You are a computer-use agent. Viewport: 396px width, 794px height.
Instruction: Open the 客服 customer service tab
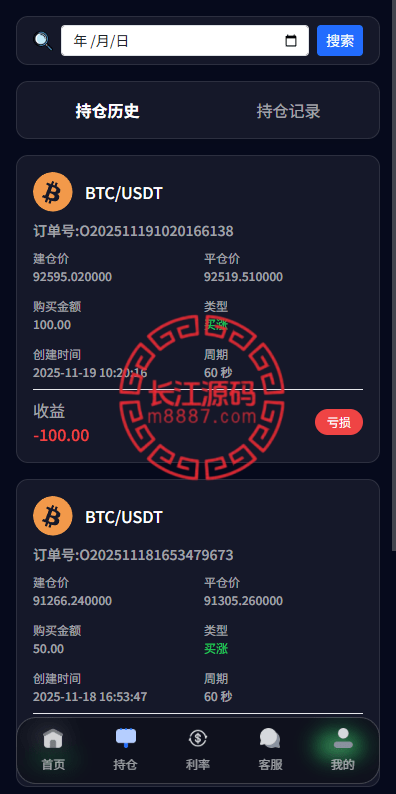pos(270,750)
